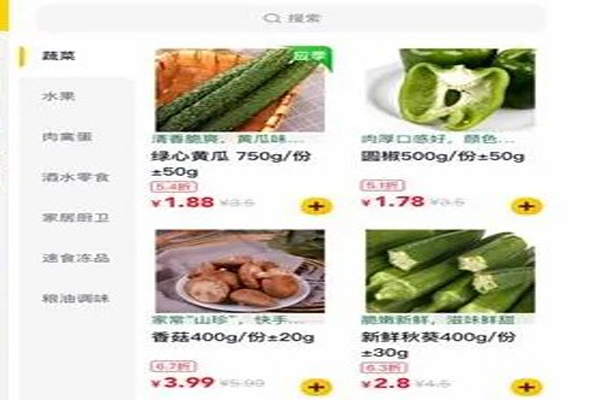Open the 酒水零食 category
The image size is (600, 400).
click(x=68, y=176)
